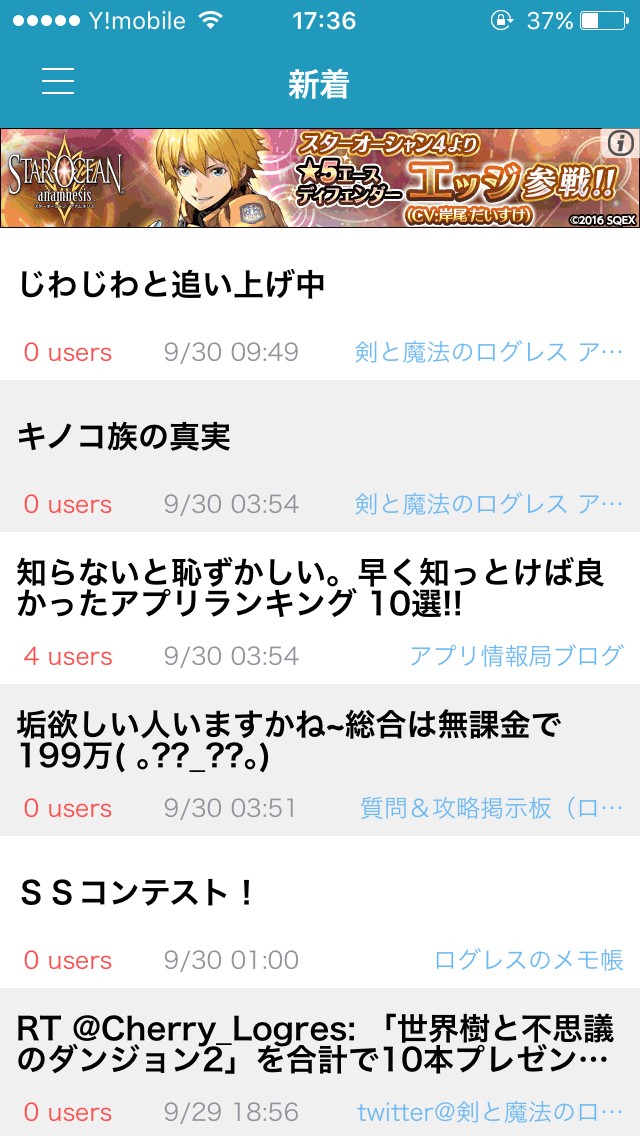Open the RT @Cherry_Logres tweet entry
The image size is (640, 1136).
point(315,1044)
